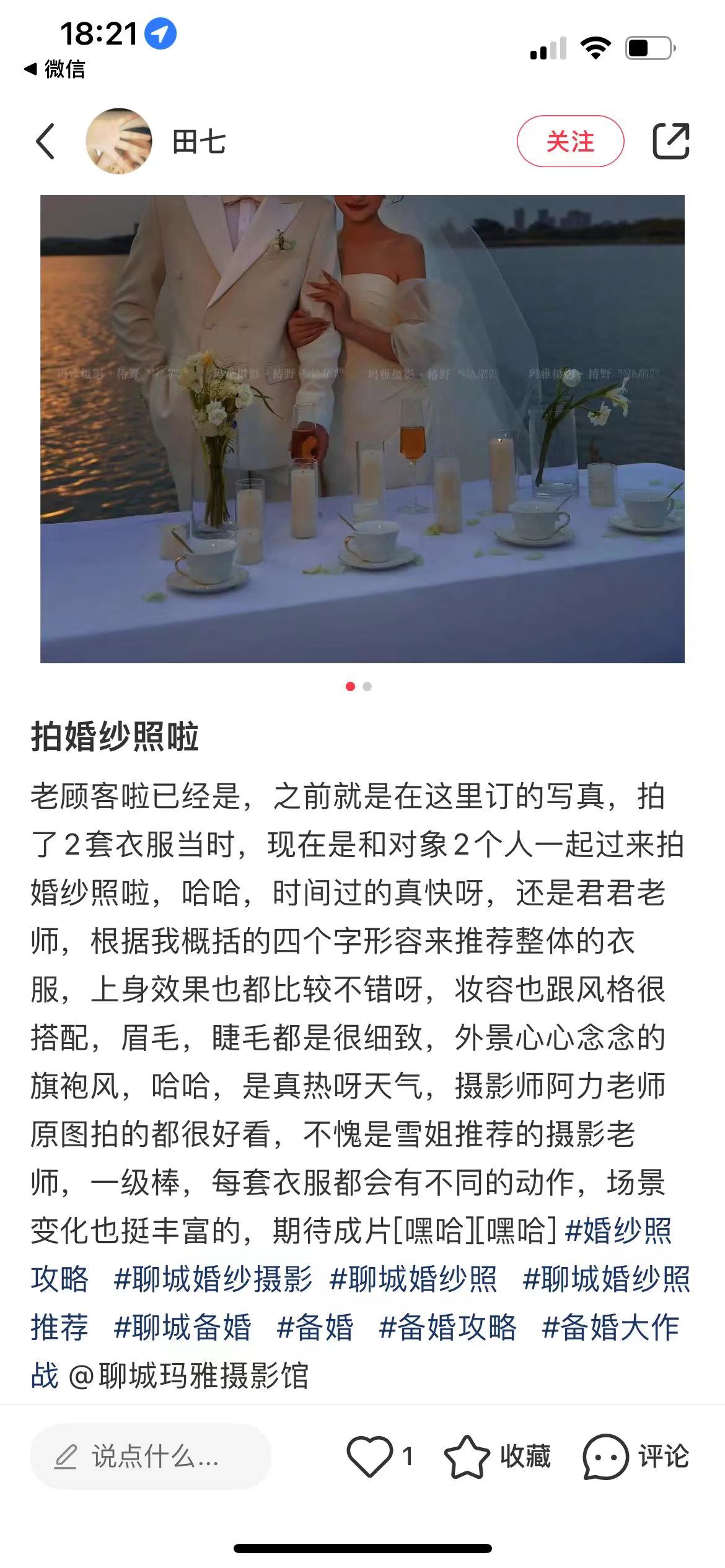Screen dimensions: 725x1568
Task: Save the post with the 收藏 star
Action: point(497,1457)
